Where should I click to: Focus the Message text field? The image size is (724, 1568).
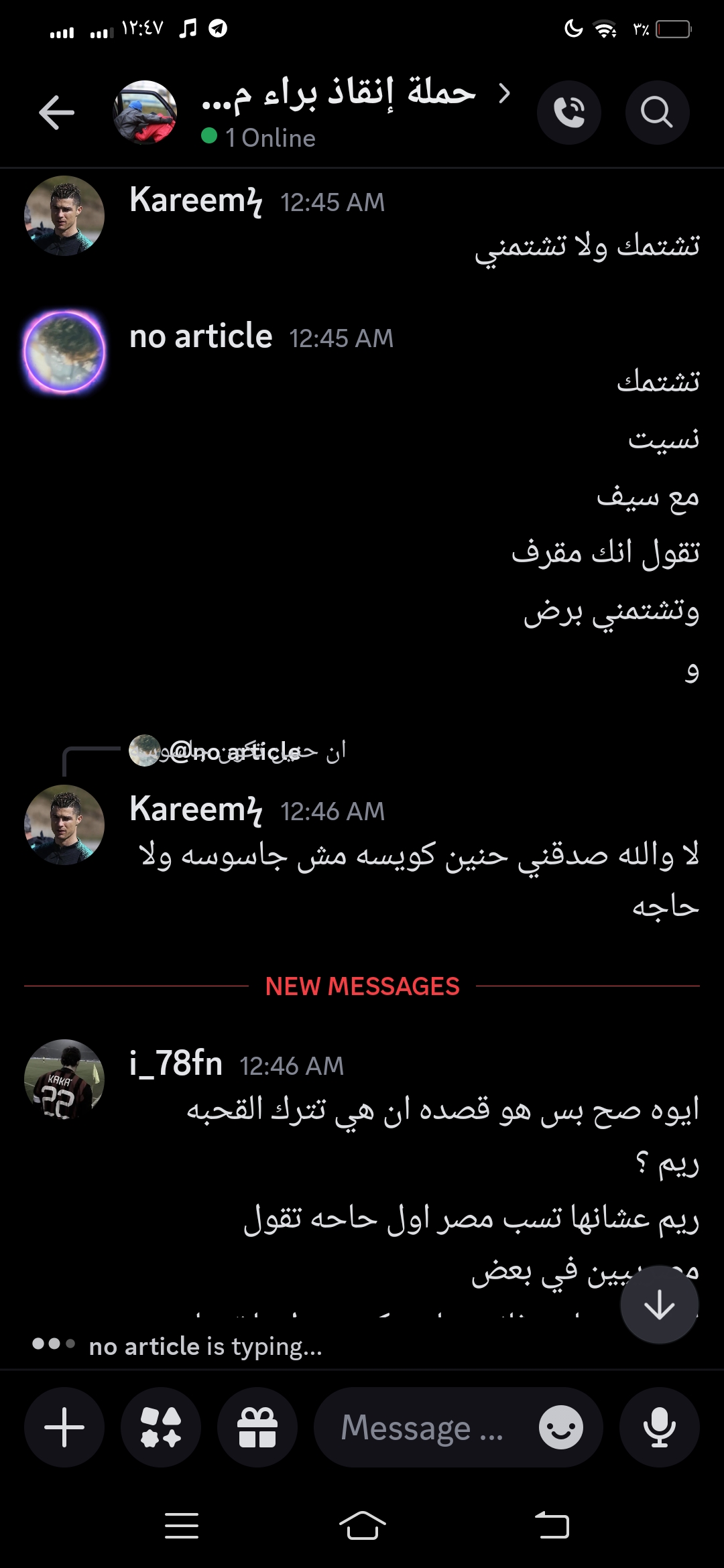pos(422,1427)
